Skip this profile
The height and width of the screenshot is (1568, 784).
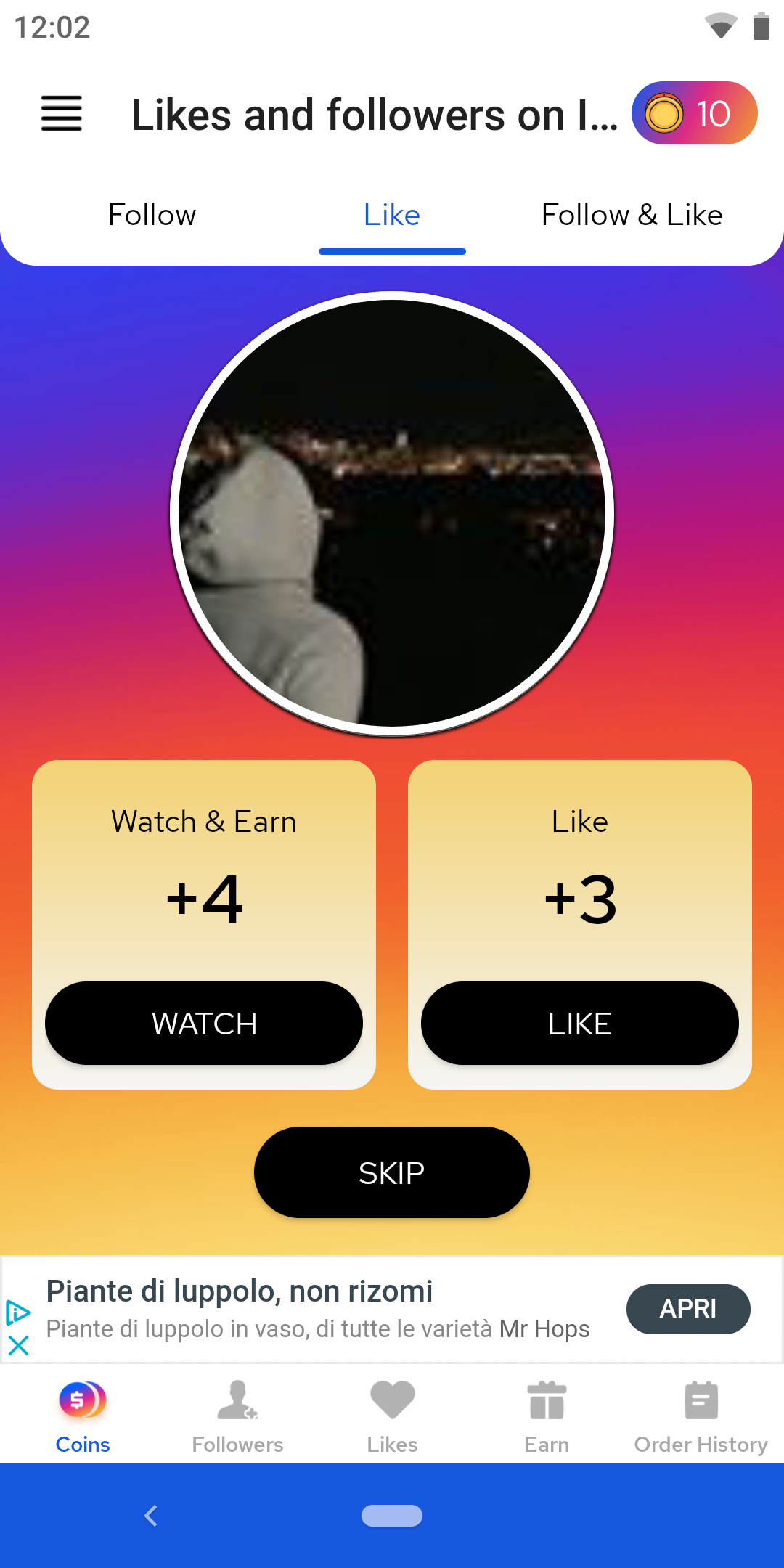[392, 1172]
